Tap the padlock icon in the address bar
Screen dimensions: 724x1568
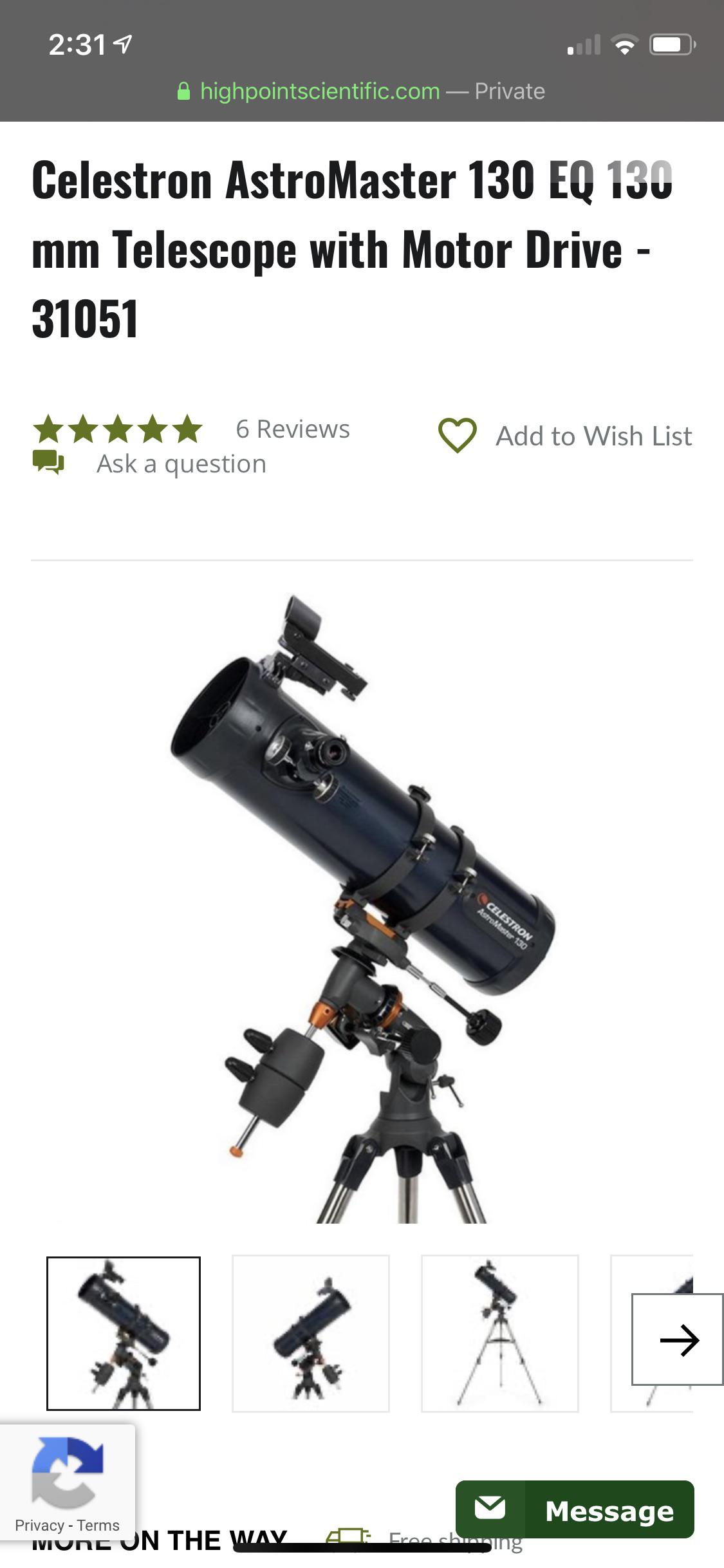point(184,91)
